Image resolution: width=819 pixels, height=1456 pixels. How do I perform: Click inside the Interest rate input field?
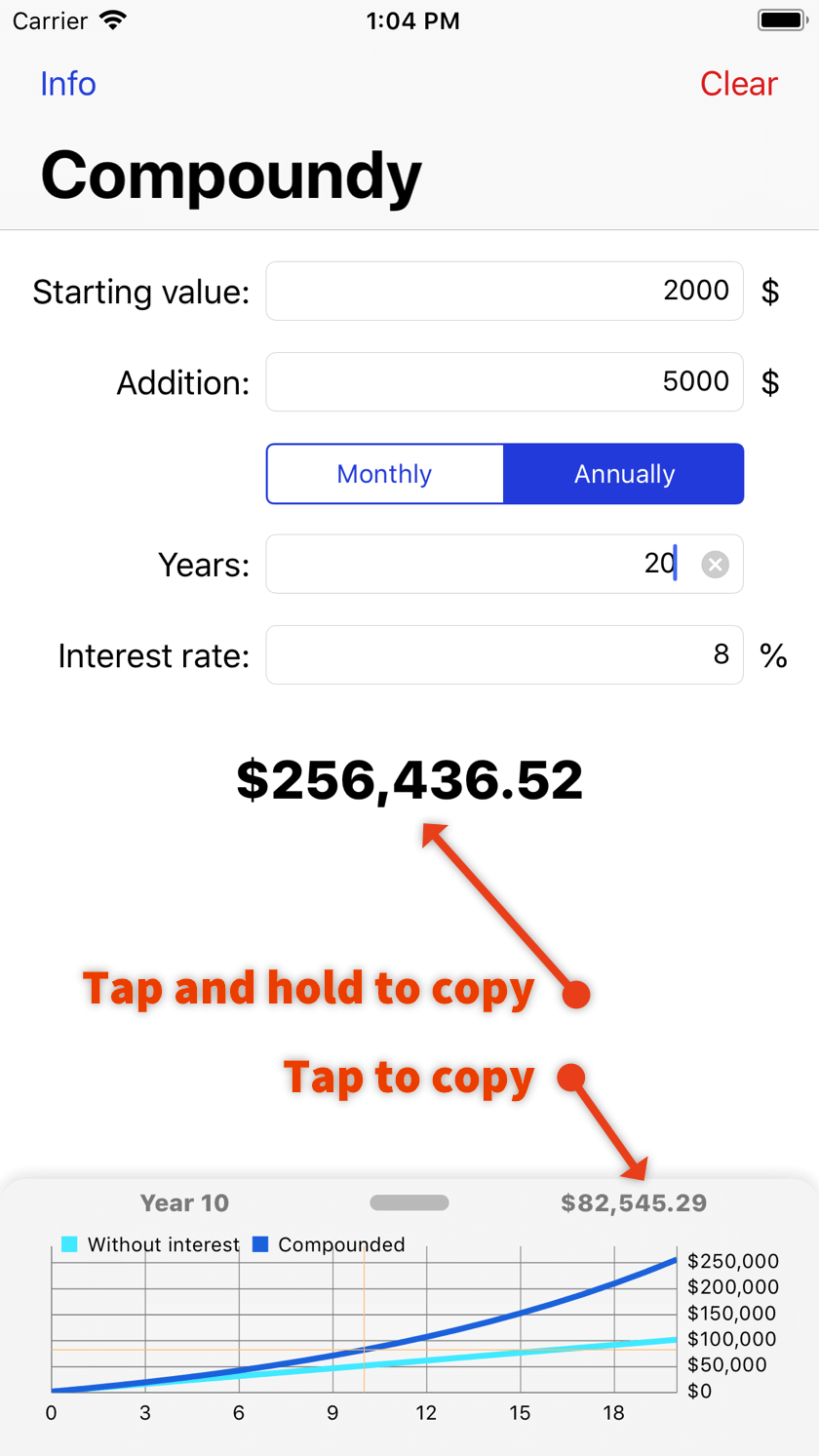[x=504, y=654]
